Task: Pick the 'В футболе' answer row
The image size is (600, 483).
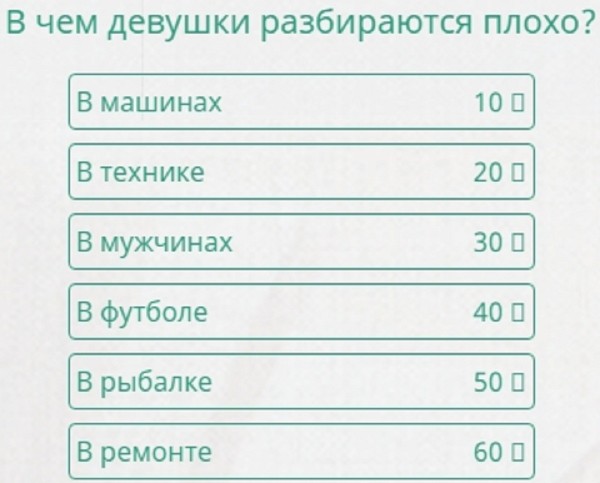Action: [301, 312]
